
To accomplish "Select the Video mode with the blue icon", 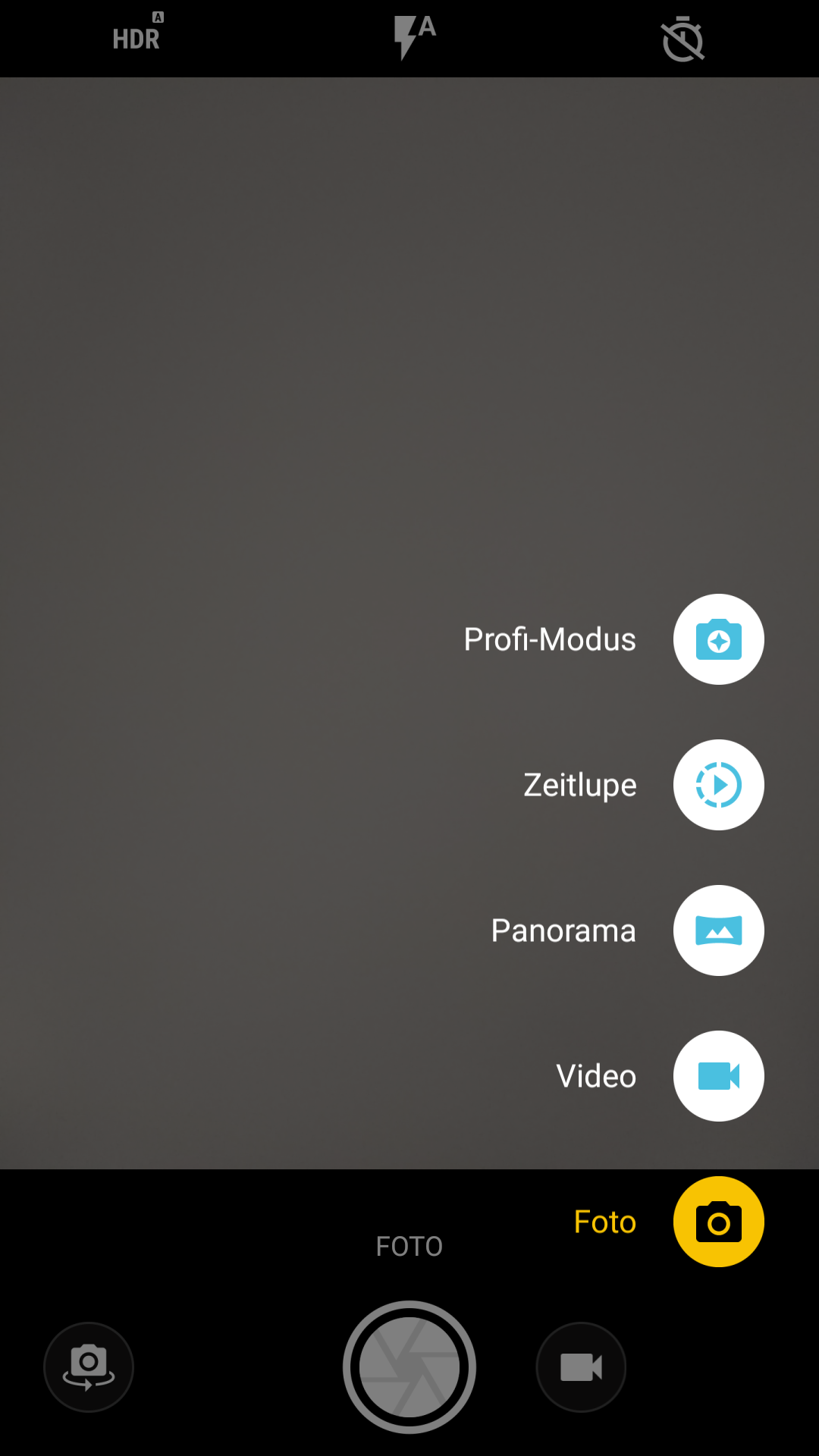I will (x=718, y=1076).
